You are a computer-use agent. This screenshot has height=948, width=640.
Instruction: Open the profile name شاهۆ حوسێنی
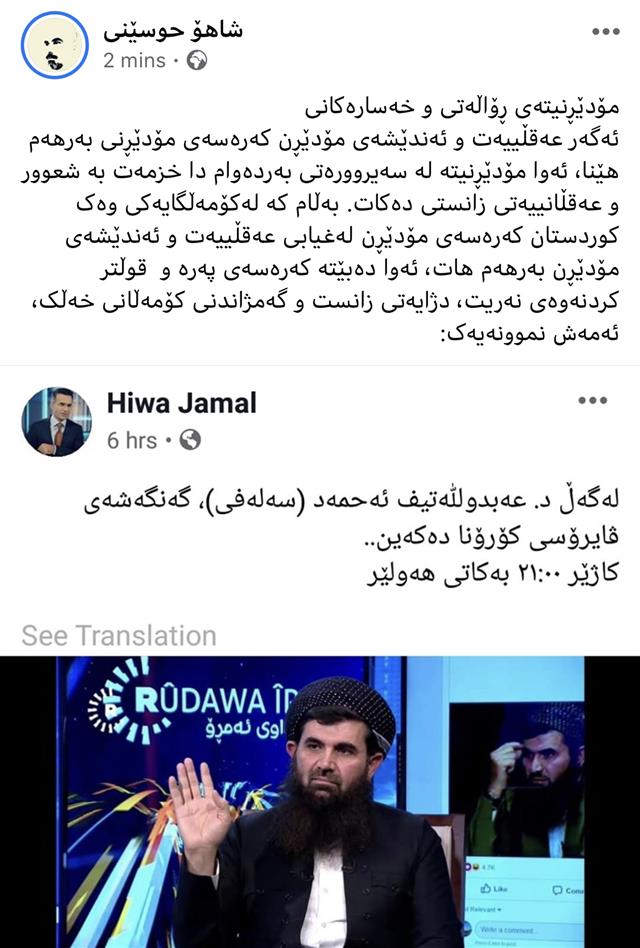click(x=172, y=29)
